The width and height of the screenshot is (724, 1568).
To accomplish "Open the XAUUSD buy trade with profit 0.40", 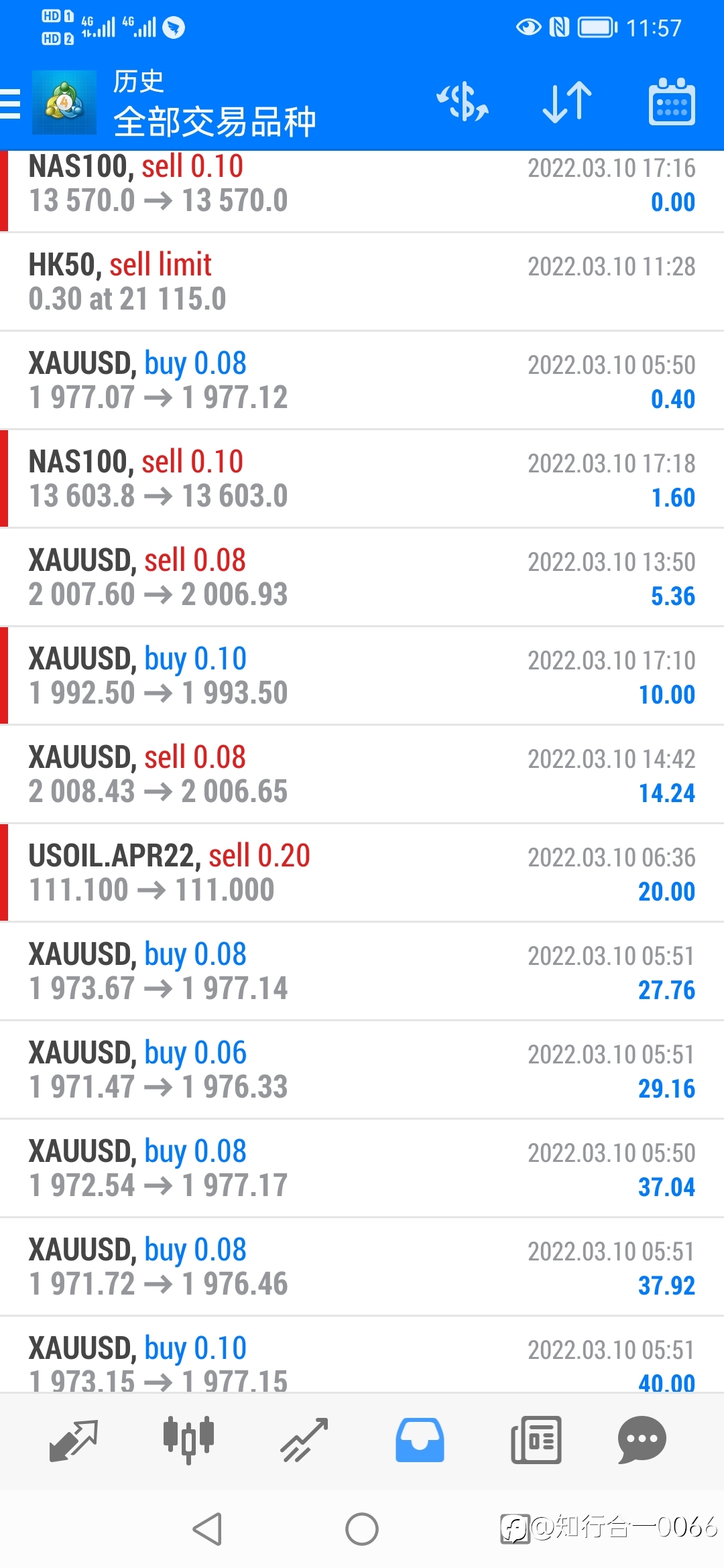I will [362, 381].
